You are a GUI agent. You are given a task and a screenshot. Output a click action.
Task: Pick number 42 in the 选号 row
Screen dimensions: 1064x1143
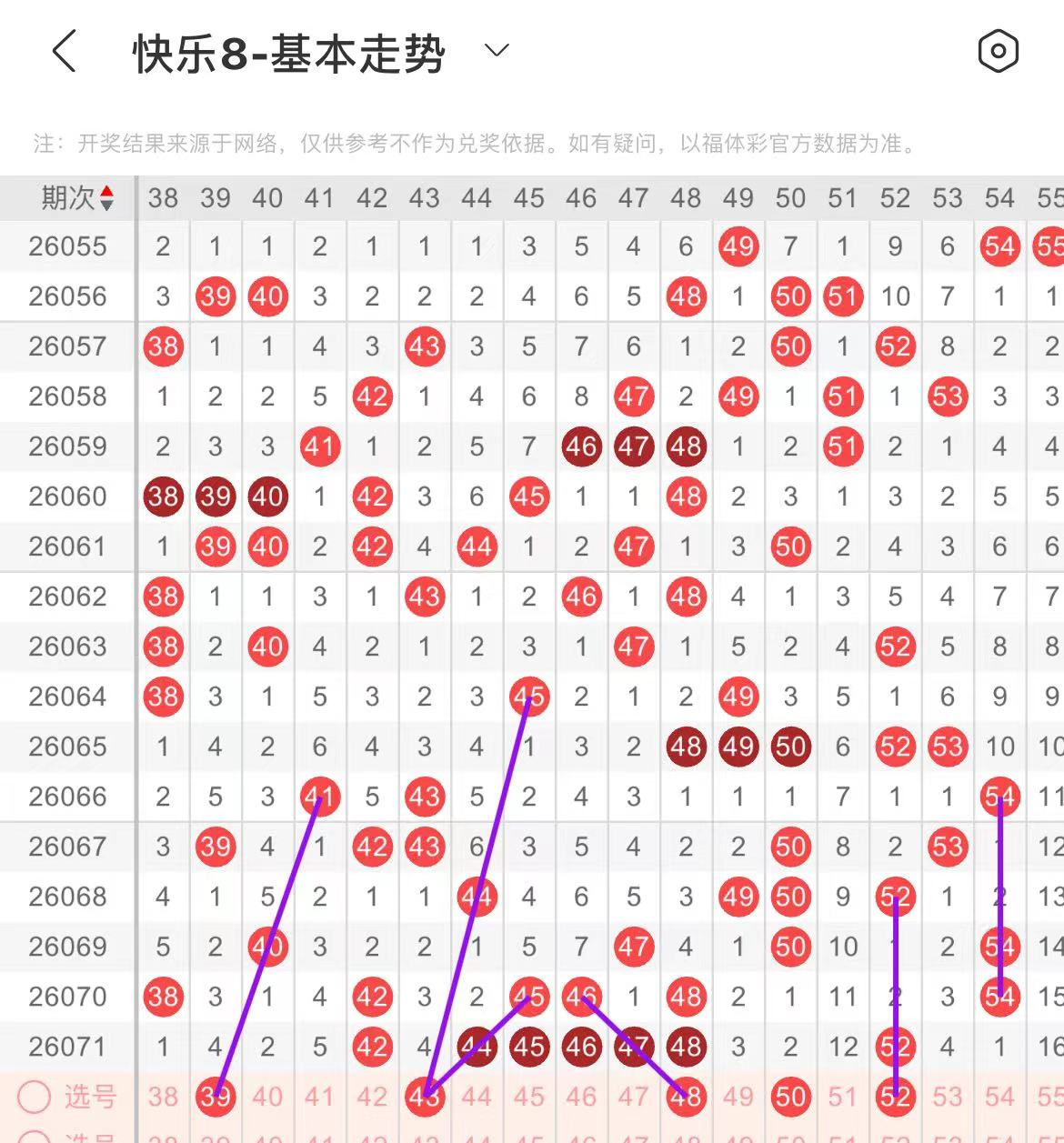pos(372,1097)
